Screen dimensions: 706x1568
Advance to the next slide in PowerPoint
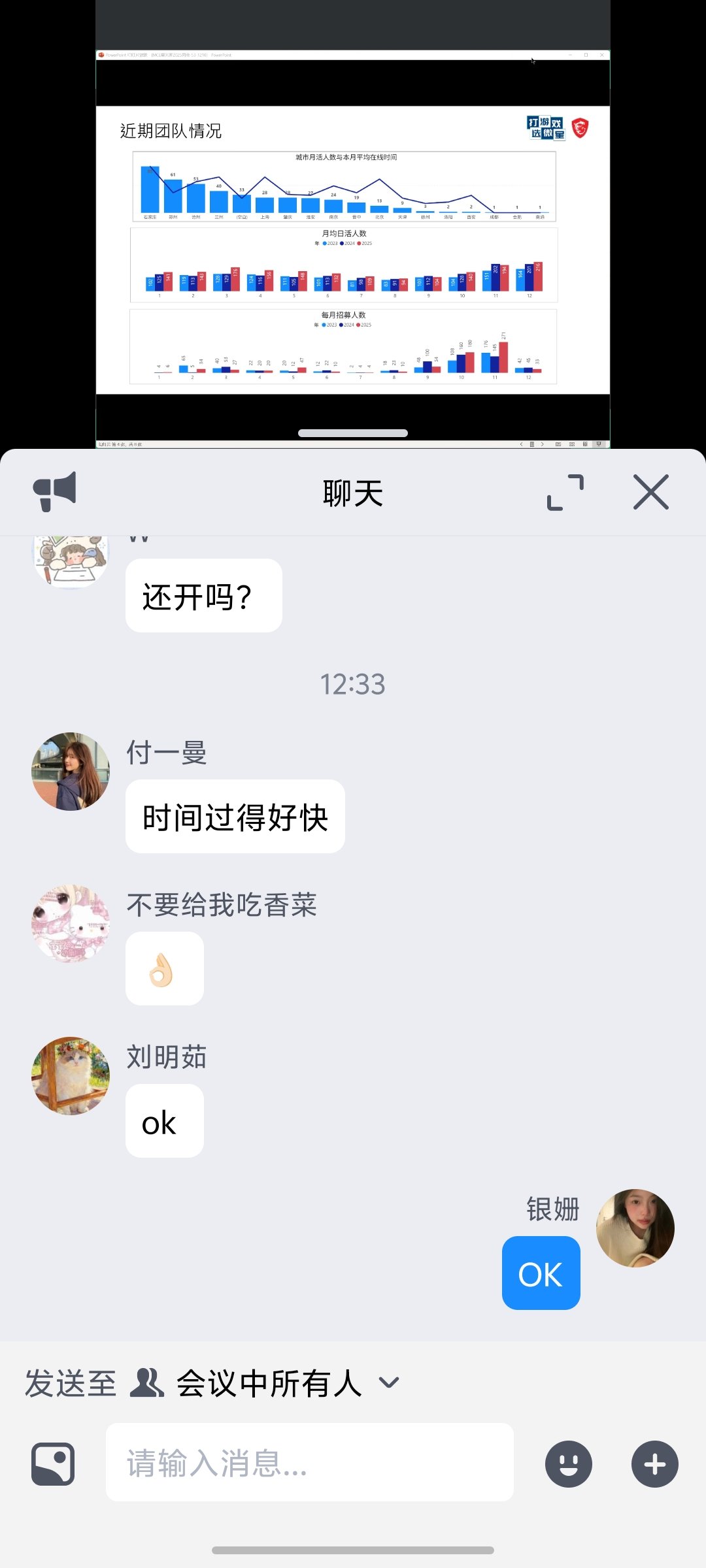click(x=543, y=444)
